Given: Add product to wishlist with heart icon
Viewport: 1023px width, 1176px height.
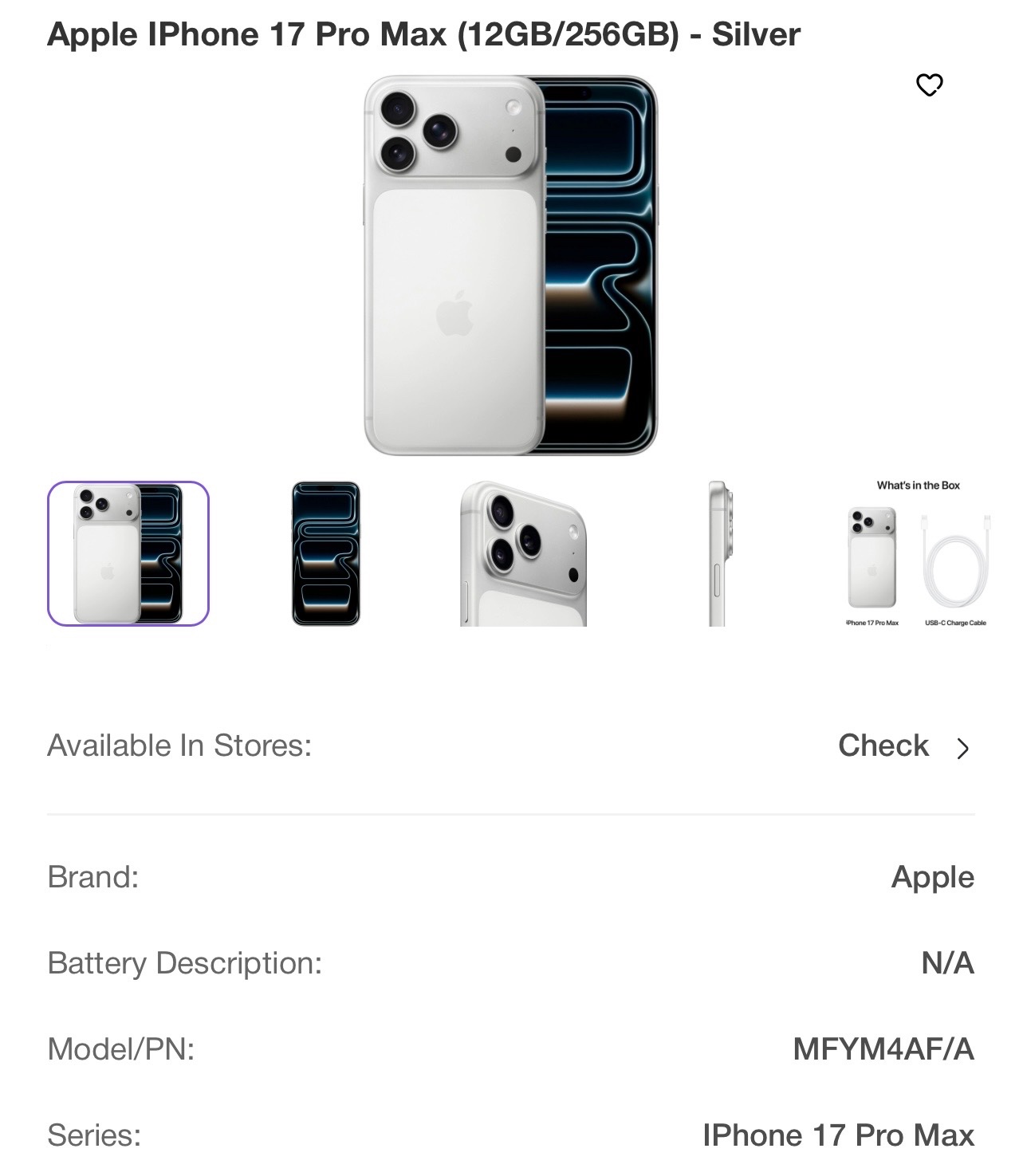Looking at the screenshot, I should (x=929, y=85).
